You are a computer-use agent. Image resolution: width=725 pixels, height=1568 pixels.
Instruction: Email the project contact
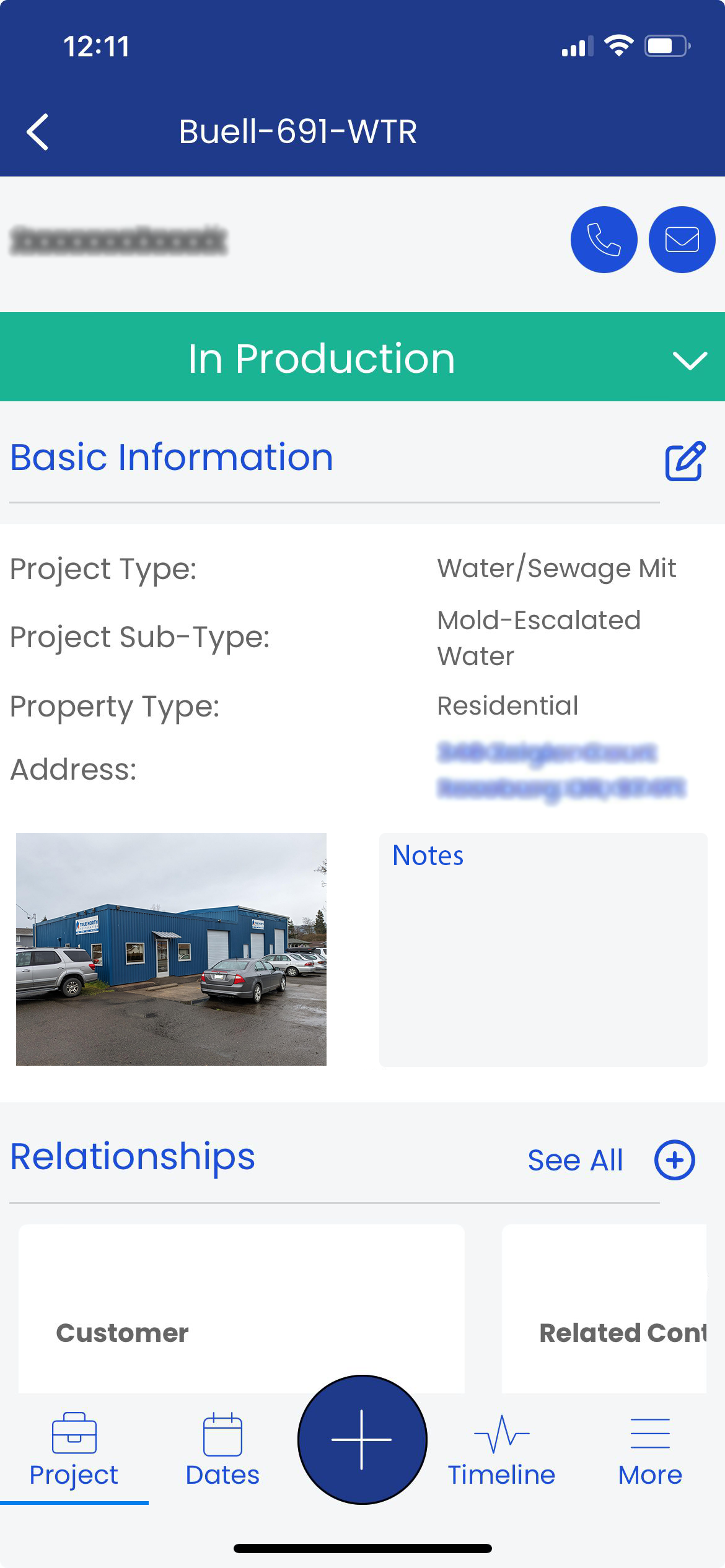pyautogui.click(x=682, y=240)
